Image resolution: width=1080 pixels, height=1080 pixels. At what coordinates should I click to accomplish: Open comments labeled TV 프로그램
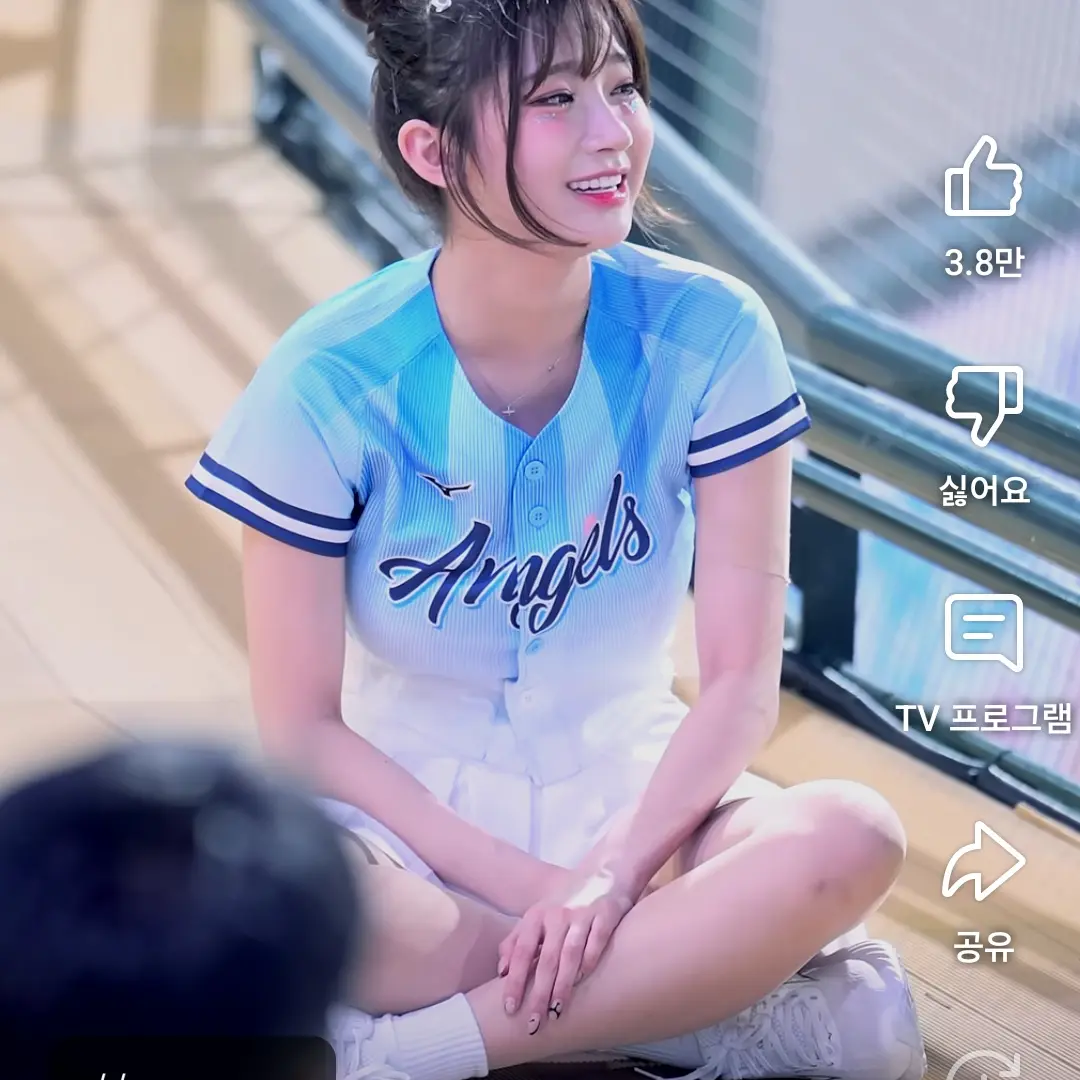pos(984,633)
